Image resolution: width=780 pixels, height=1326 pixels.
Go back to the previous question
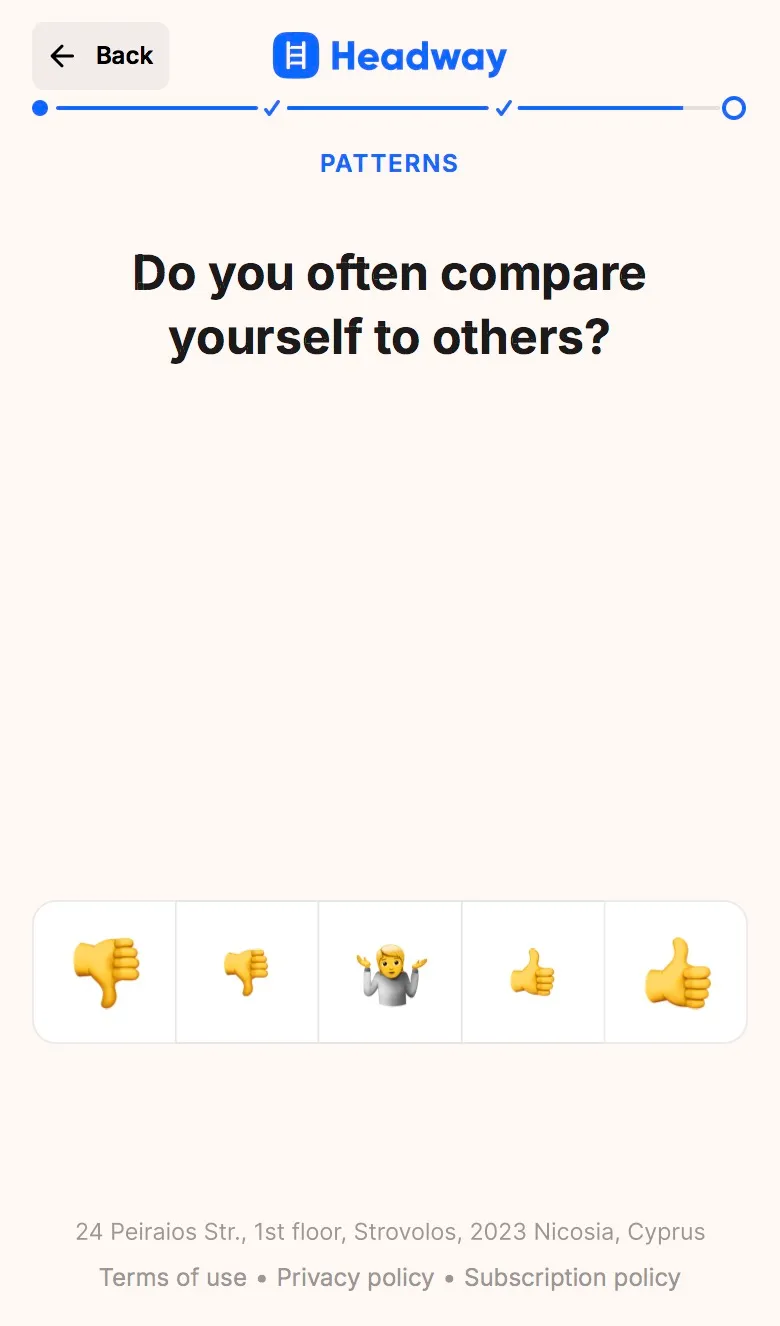pyautogui.click(x=101, y=56)
